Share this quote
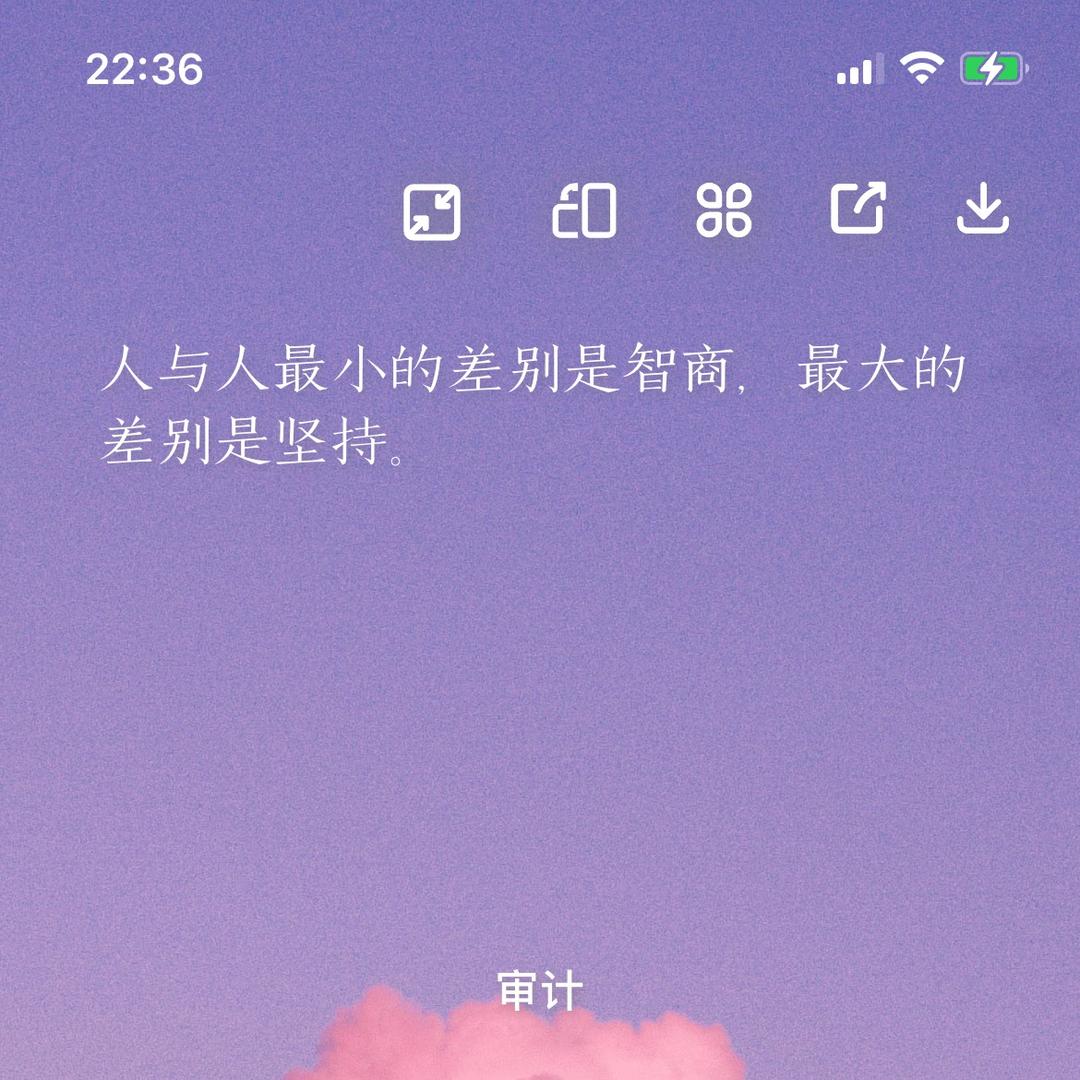Image resolution: width=1080 pixels, height=1080 pixels. point(858,210)
